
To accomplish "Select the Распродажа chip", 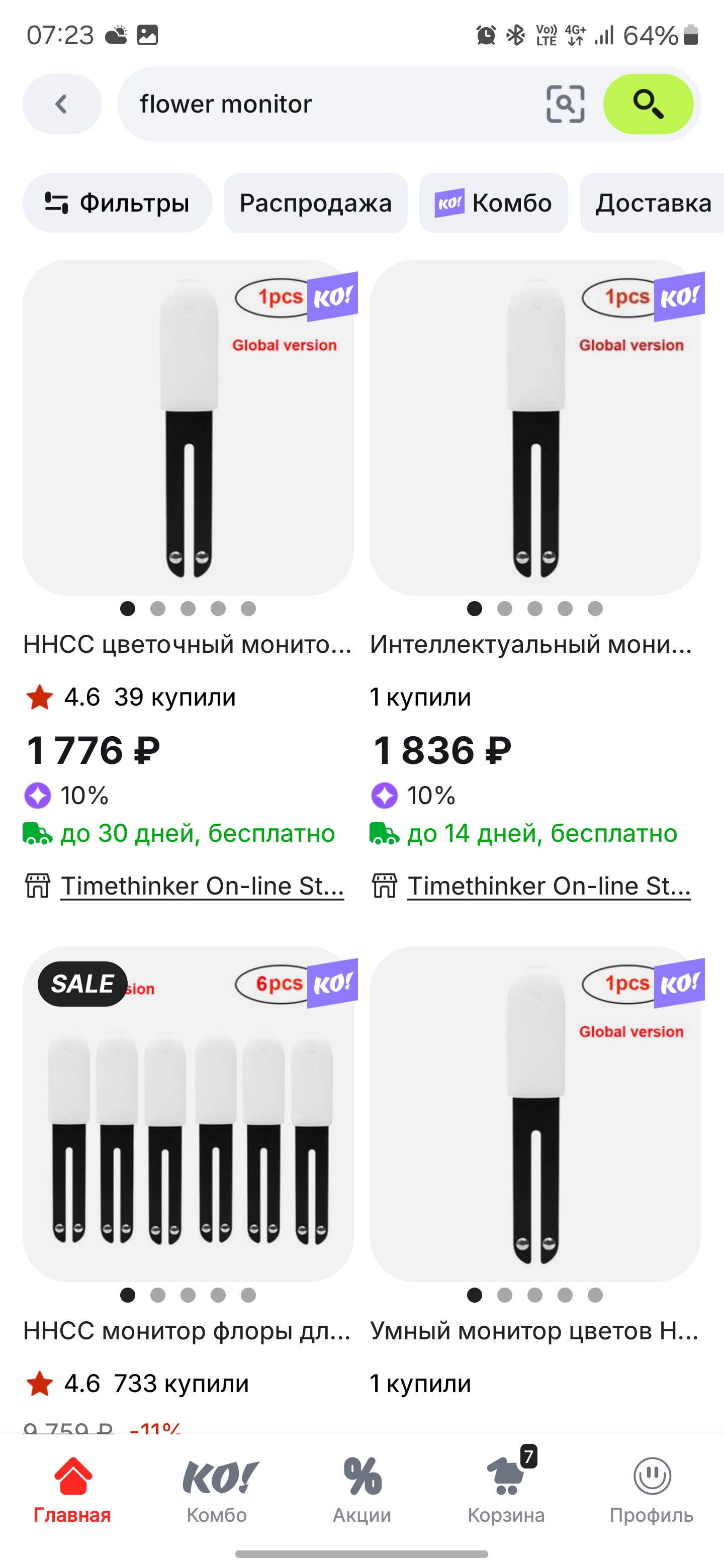I will tap(315, 203).
